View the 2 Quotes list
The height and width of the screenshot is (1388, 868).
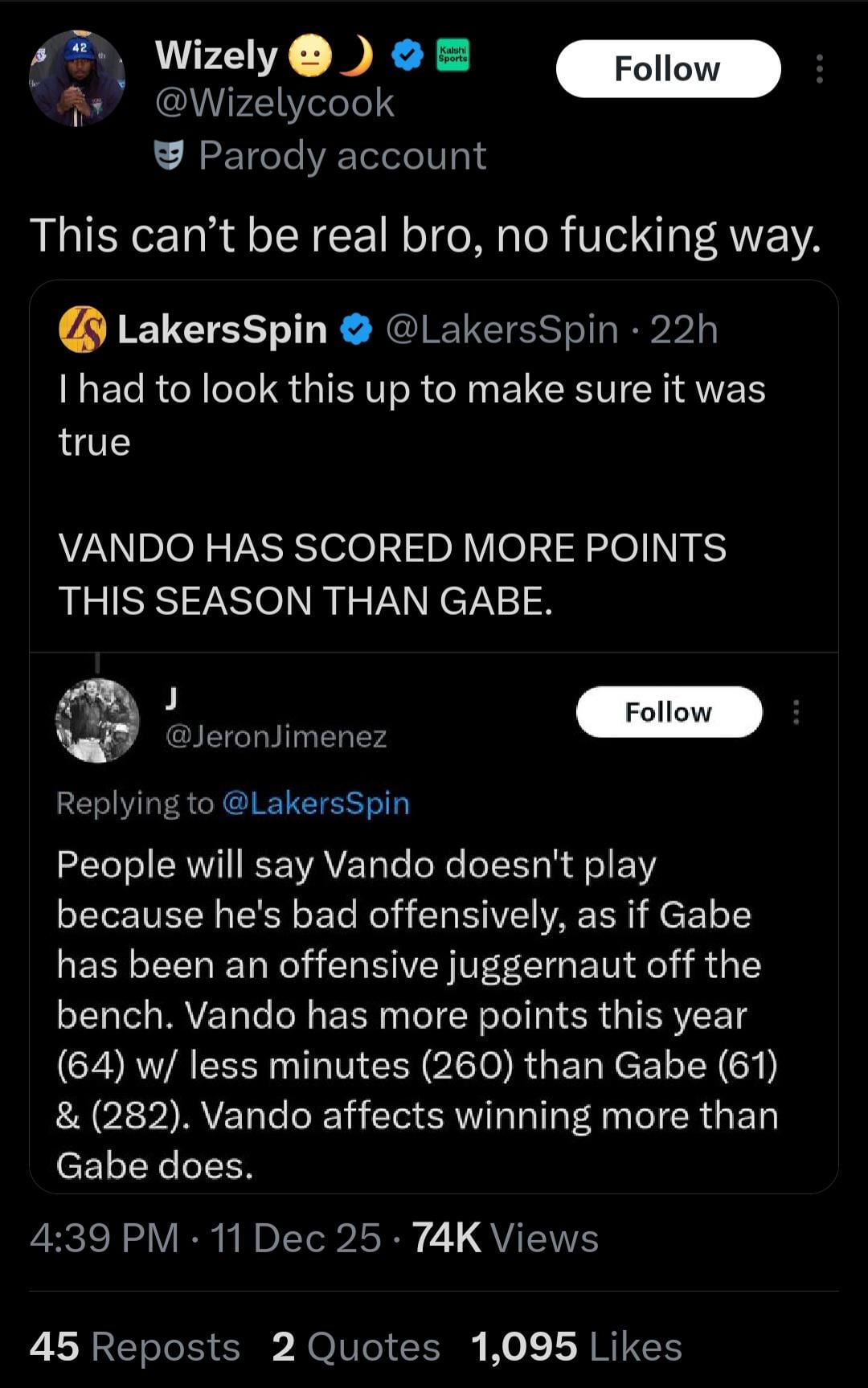pyautogui.click(x=356, y=1347)
